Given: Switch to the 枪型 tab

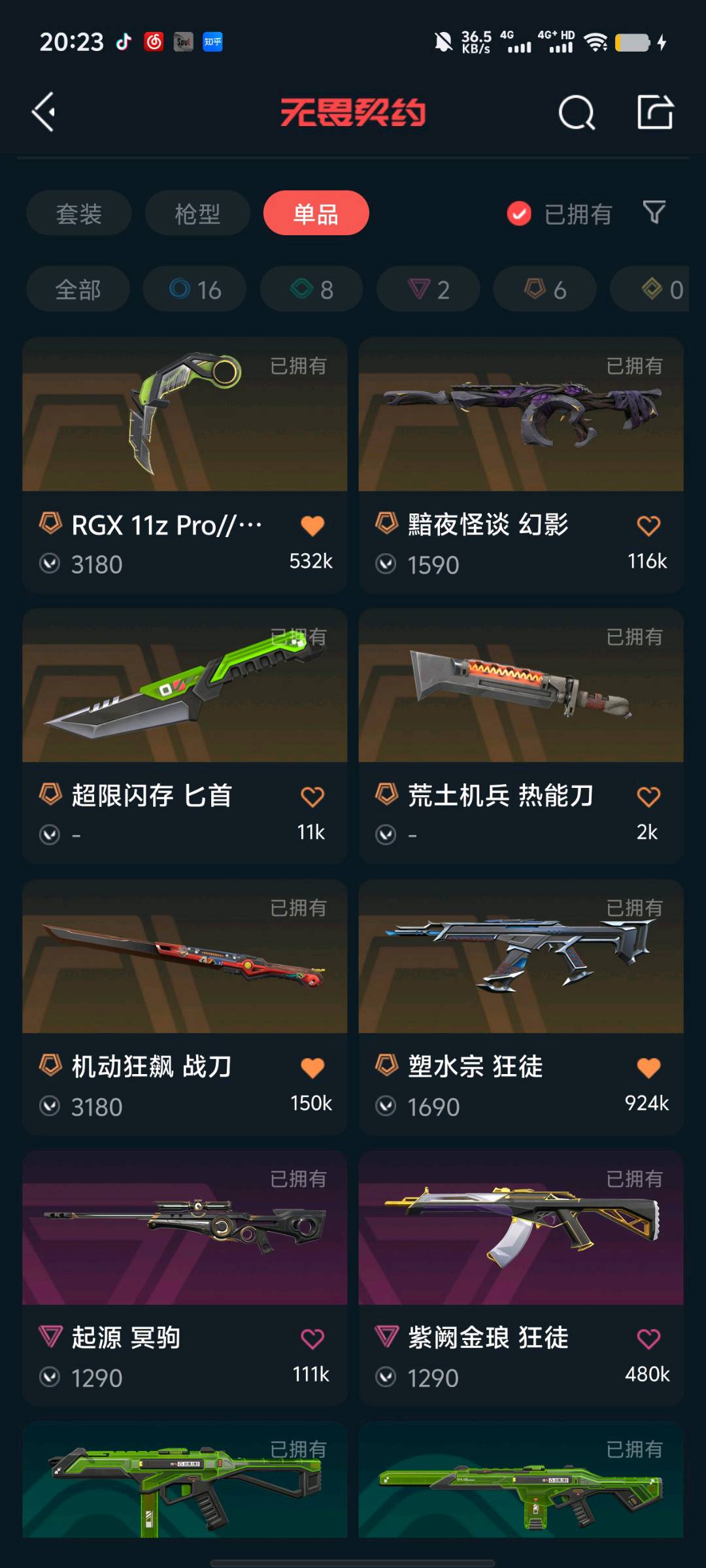Looking at the screenshot, I should click(197, 213).
